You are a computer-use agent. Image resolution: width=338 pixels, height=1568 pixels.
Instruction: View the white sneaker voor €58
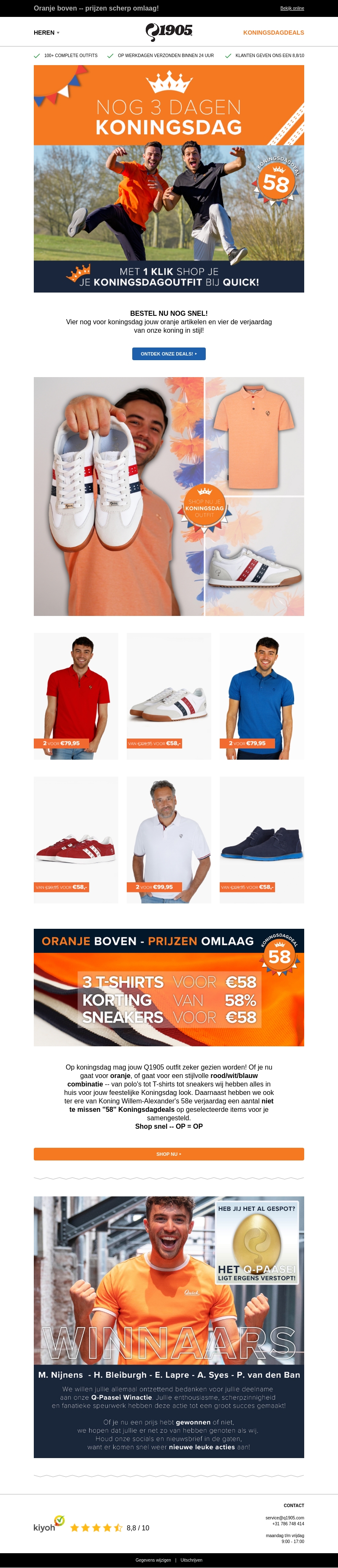tap(169, 696)
